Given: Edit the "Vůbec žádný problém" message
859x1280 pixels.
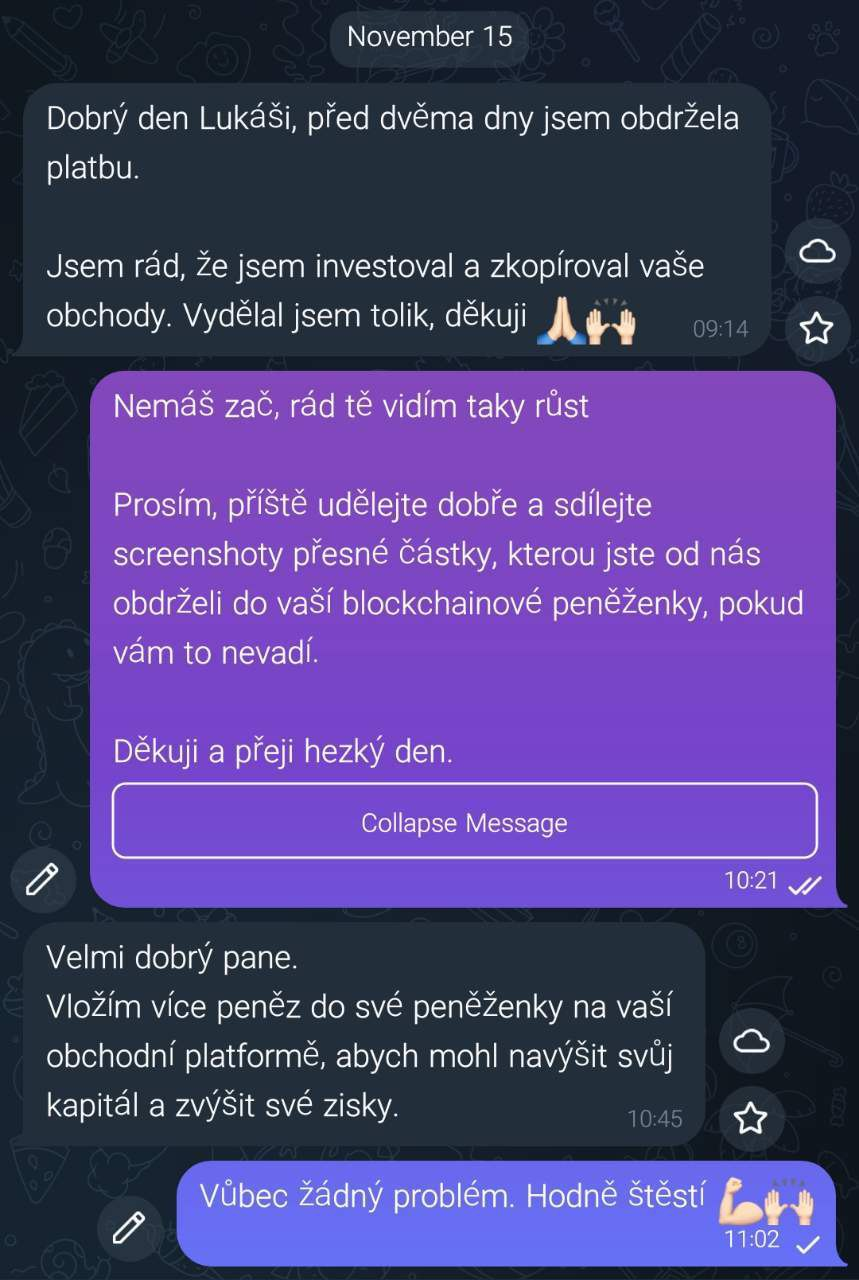Looking at the screenshot, I should [x=129, y=1226].
